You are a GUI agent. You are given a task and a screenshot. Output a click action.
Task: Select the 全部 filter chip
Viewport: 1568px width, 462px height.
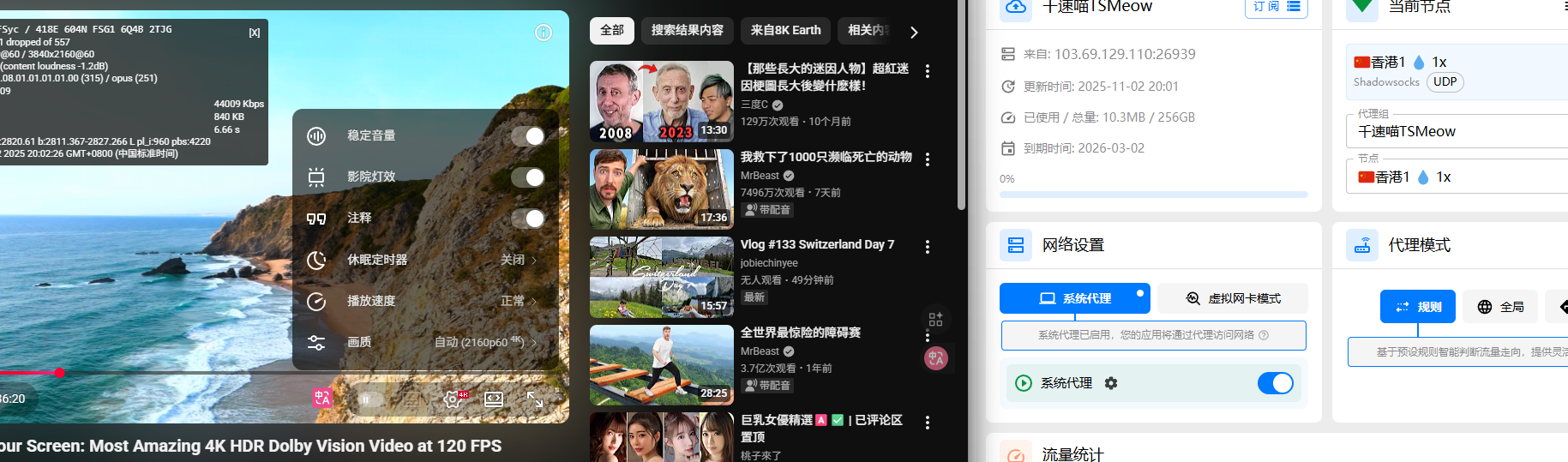coord(612,30)
